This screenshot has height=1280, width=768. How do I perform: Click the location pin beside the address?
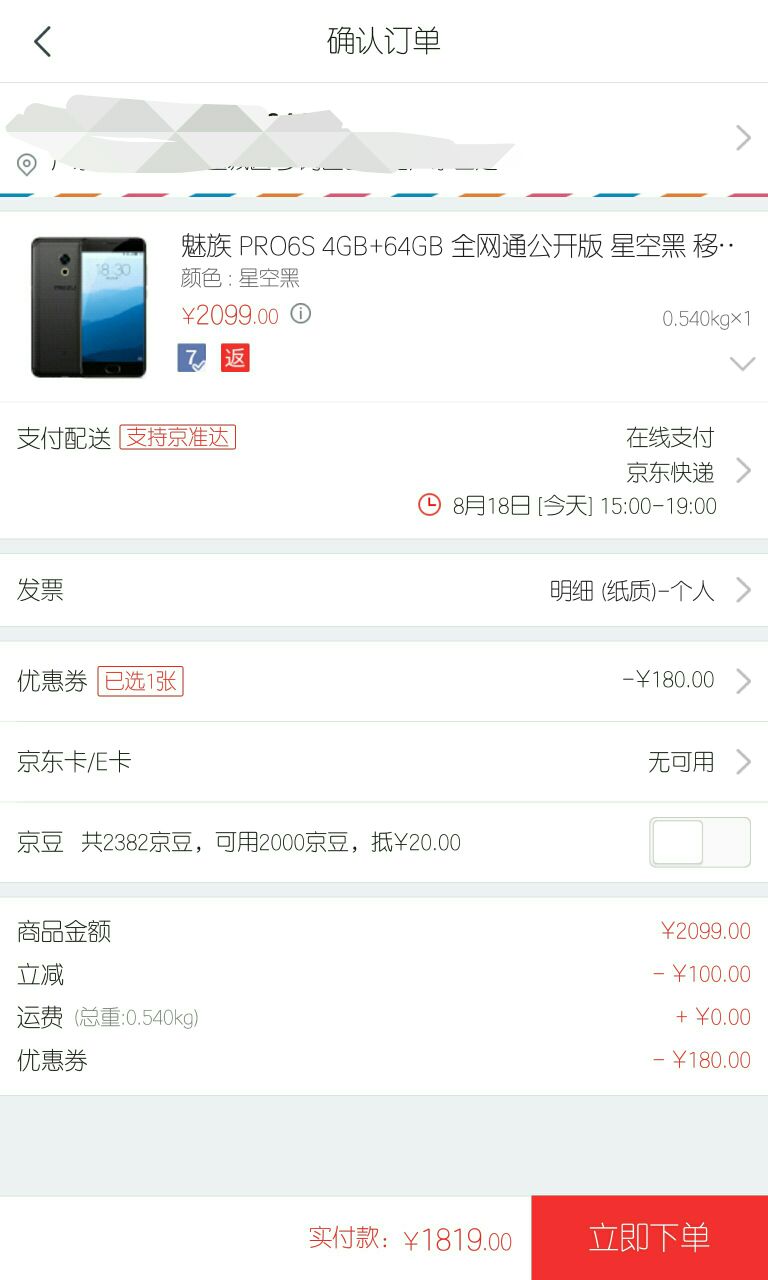(x=26, y=163)
